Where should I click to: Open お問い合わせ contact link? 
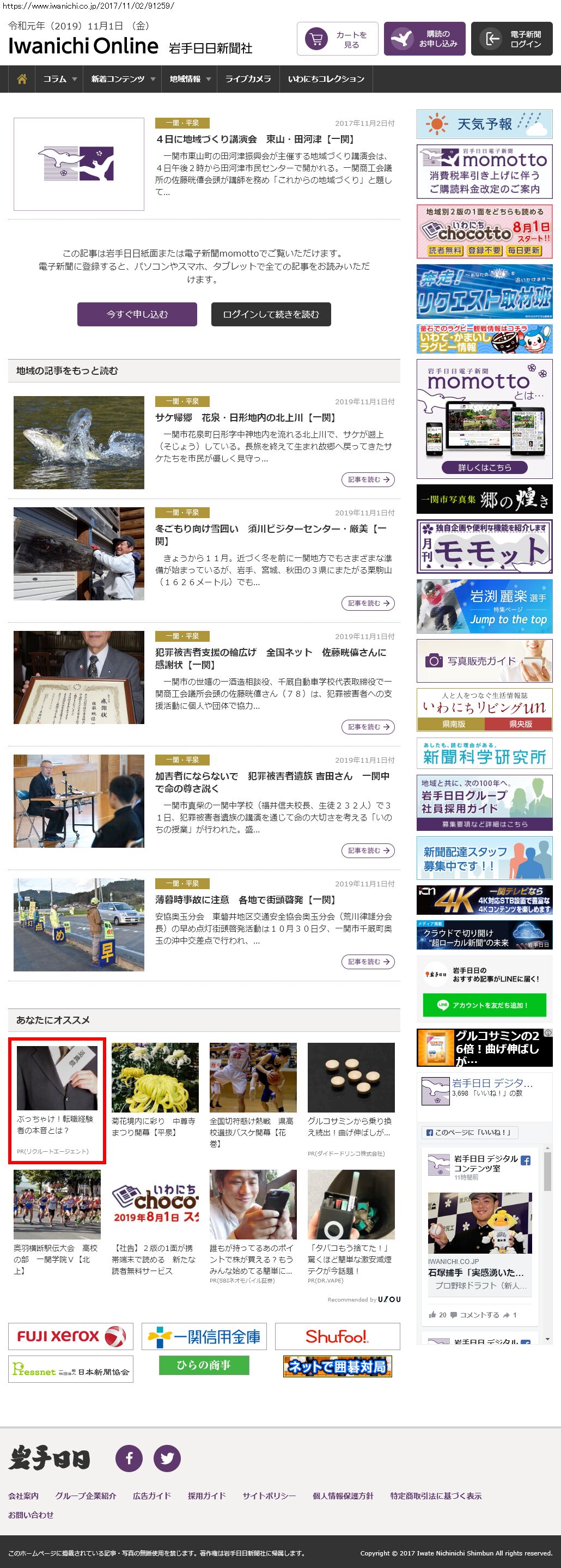[31, 1515]
